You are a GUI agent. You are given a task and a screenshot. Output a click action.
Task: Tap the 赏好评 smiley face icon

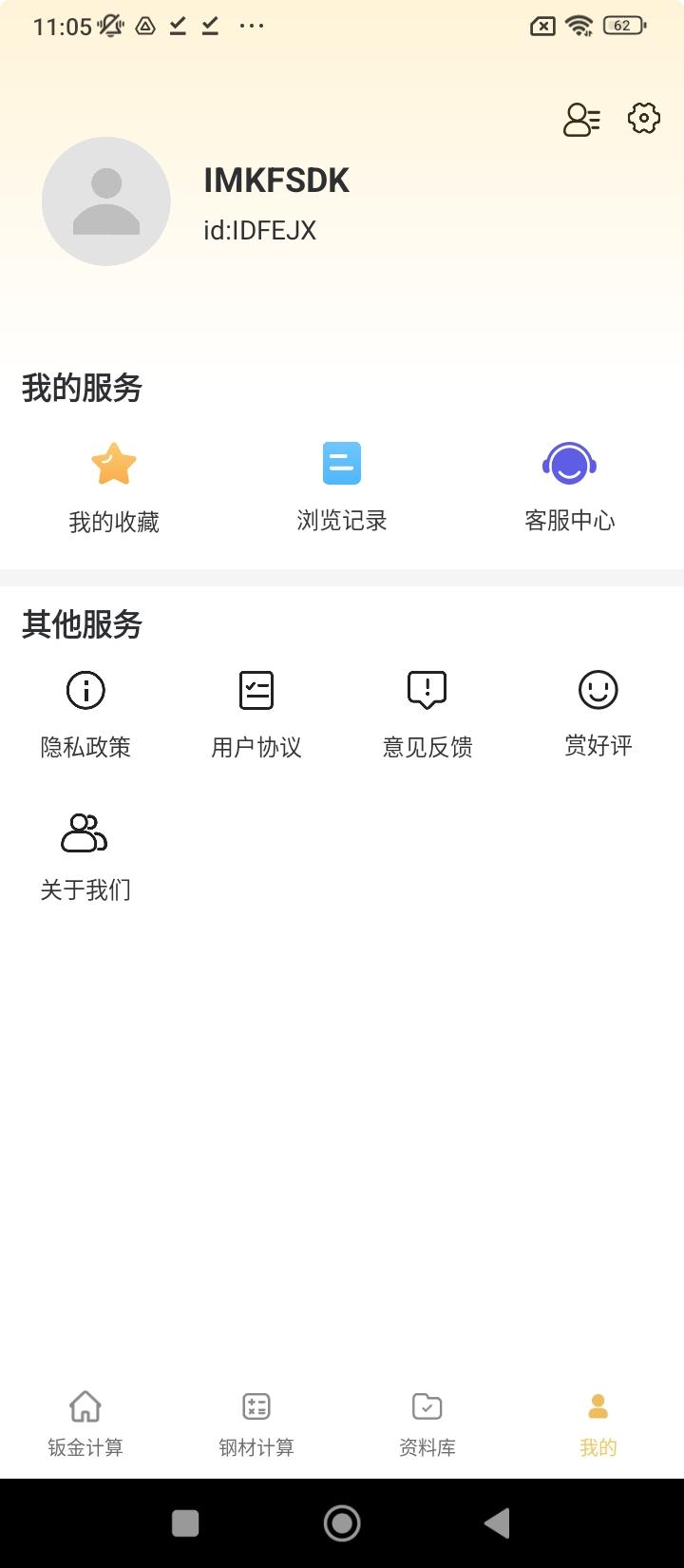(x=598, y=690)
